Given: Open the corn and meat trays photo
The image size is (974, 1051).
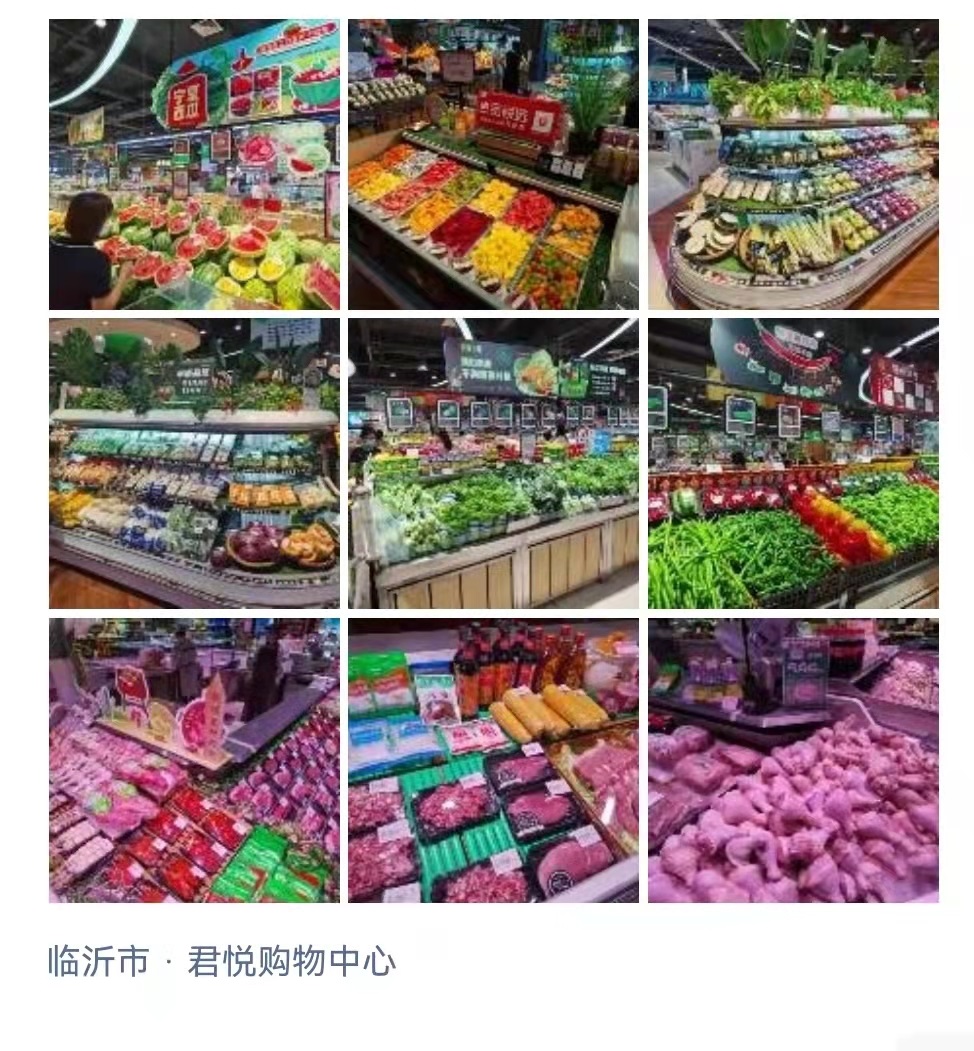Looking at the screenshot, I should (493, 760).
